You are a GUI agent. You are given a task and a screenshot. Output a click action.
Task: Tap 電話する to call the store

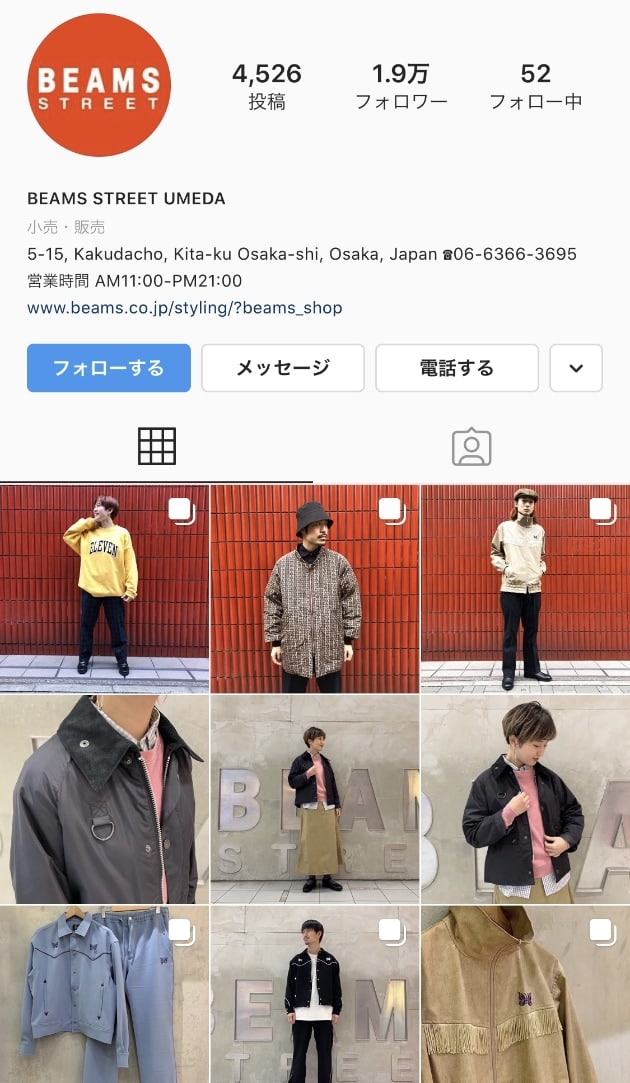pos(457,368)
